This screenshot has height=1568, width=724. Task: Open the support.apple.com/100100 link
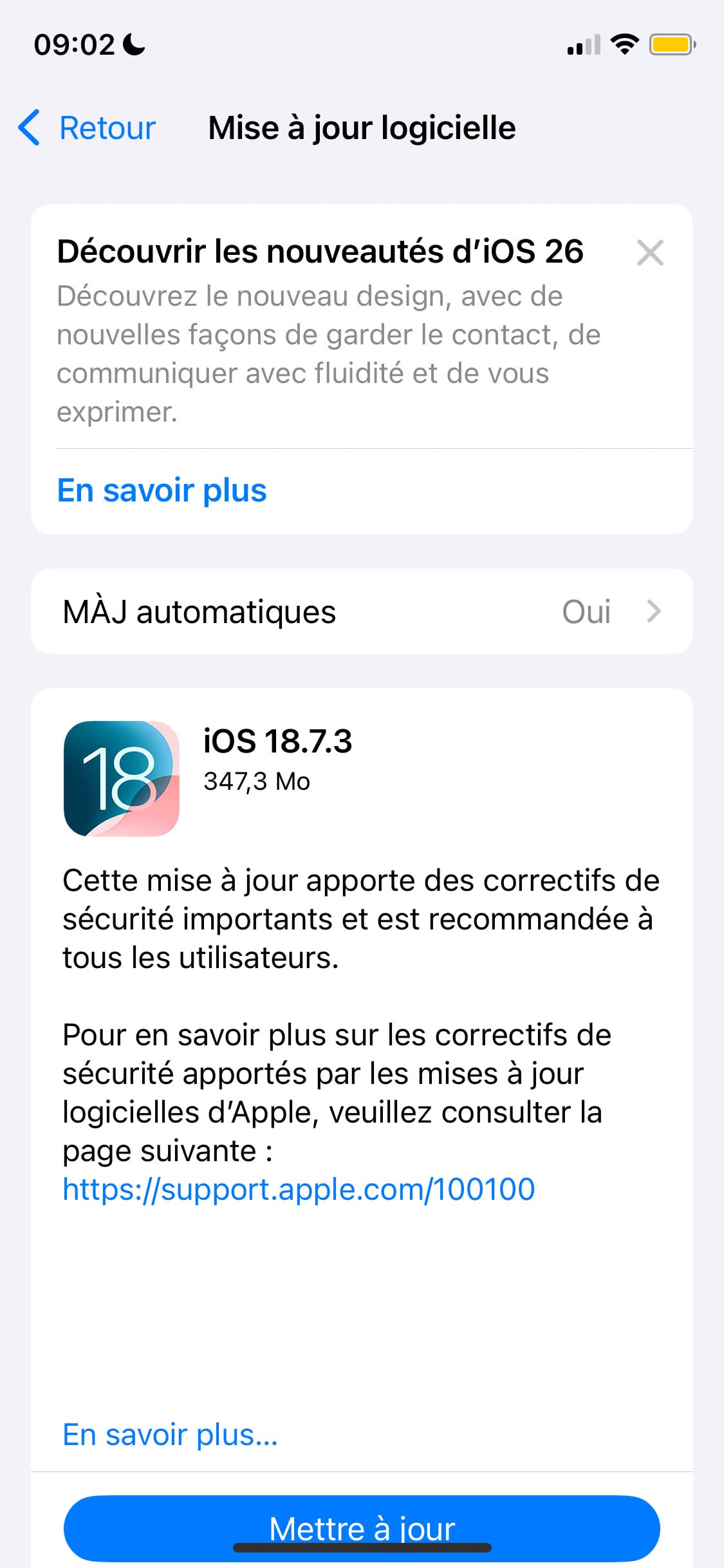299,1189
